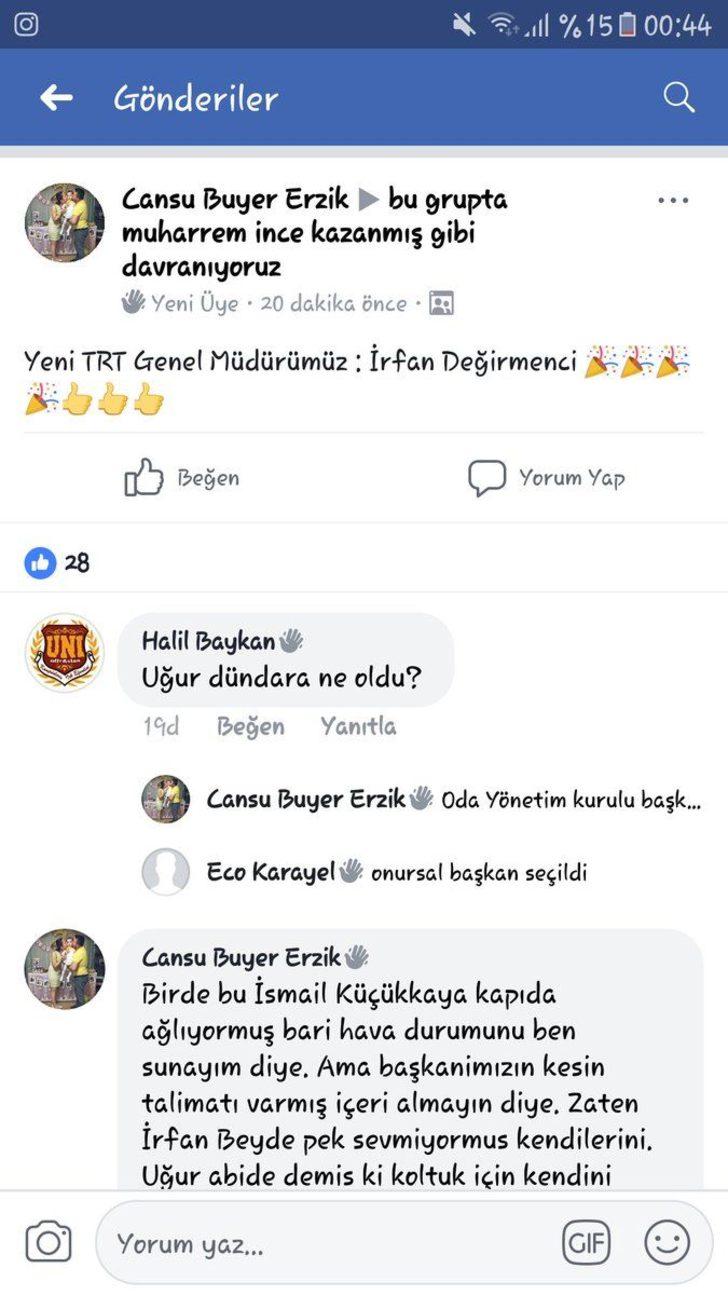Select the 28 likes count
Screen dimensions: 728x1295
(78, 563)
